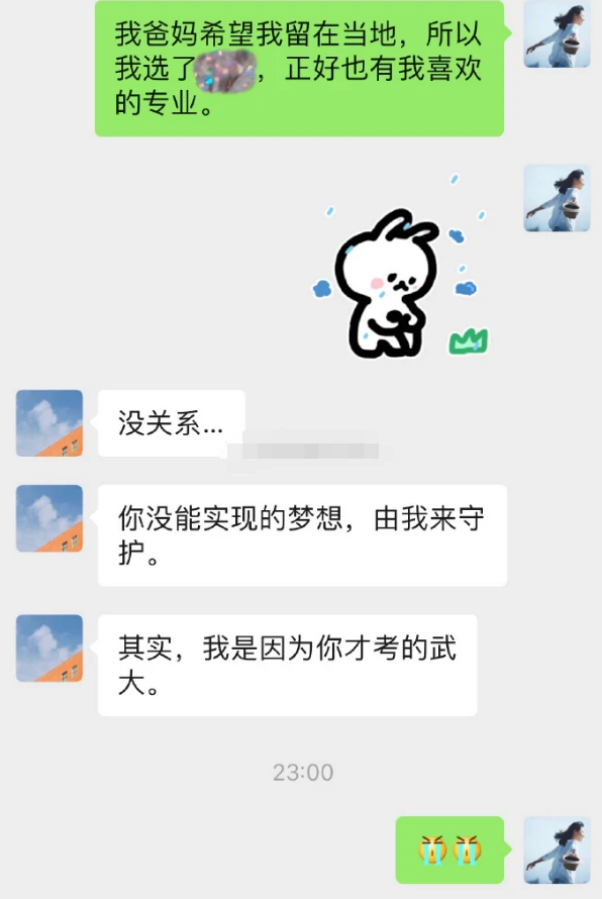Viewport: 602px width, 899px height.
Task: Tap the avatar next to the 没关系 message
Action: (49, 423)
